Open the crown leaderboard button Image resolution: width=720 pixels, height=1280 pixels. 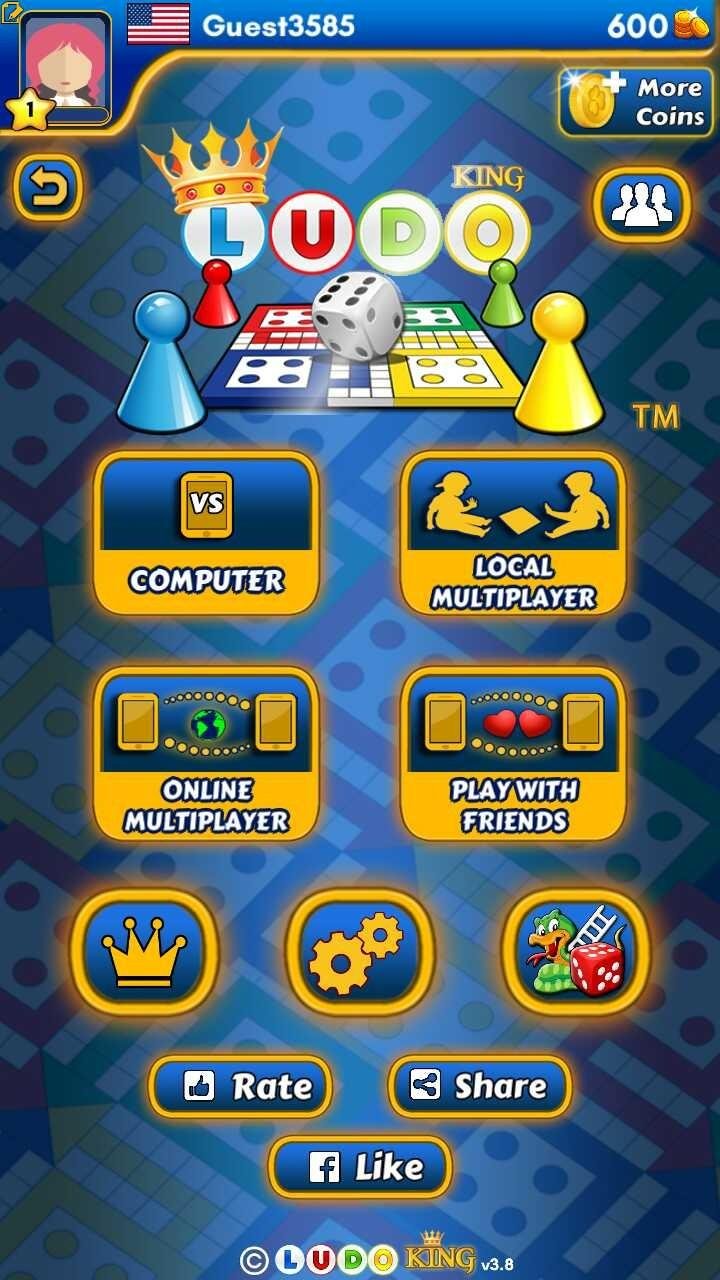(144, 951)
